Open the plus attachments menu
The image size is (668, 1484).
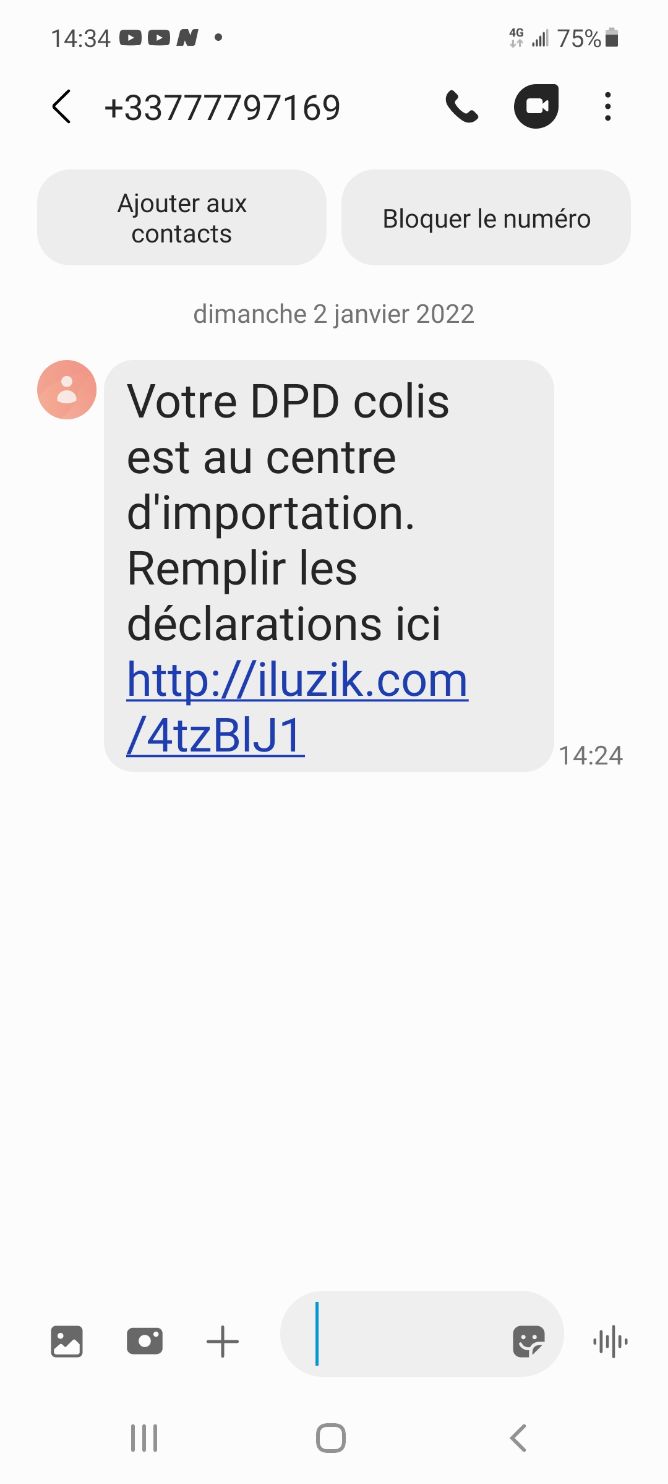pos(223,1341)
